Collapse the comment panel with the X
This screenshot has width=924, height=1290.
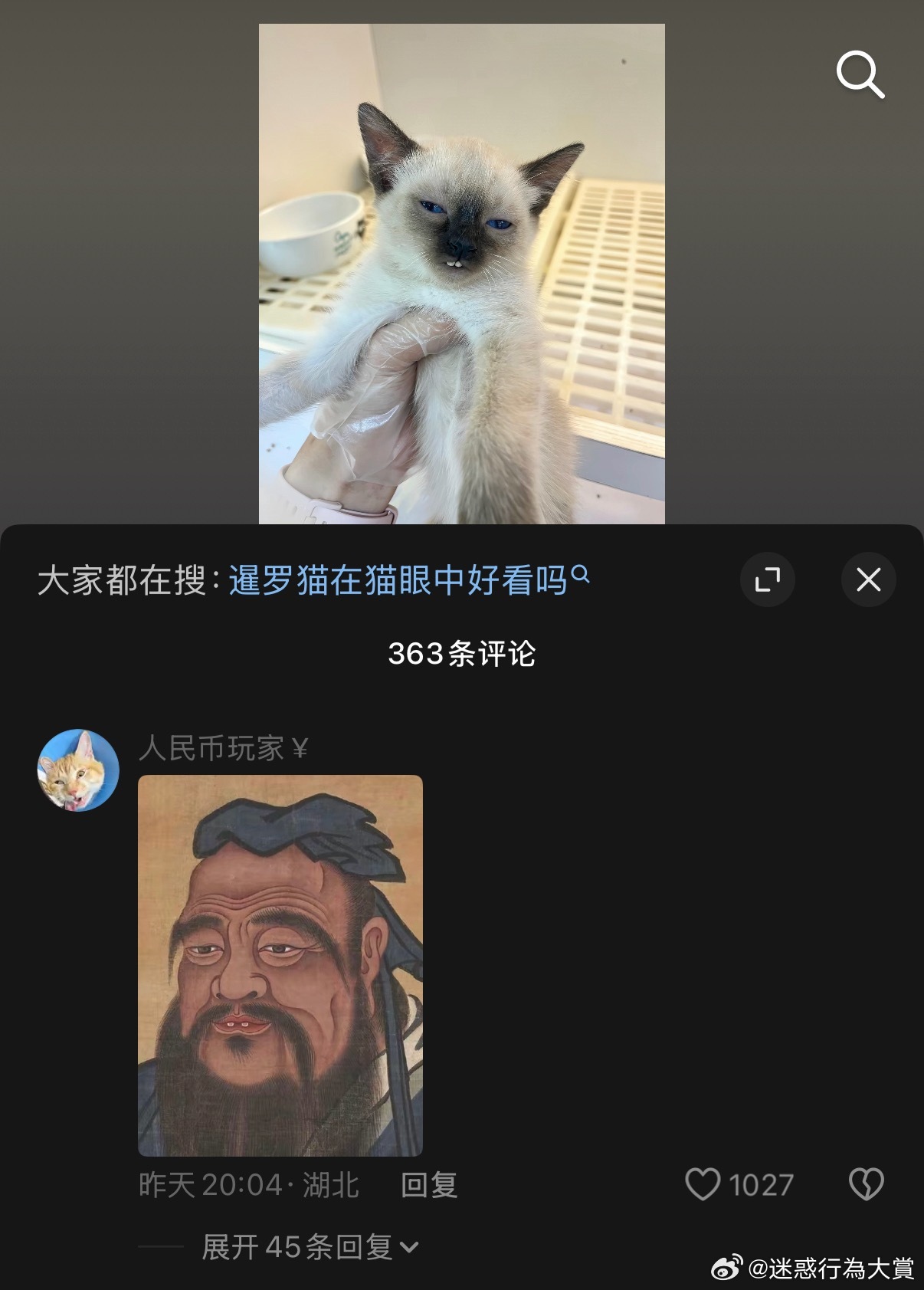(868, 580)
